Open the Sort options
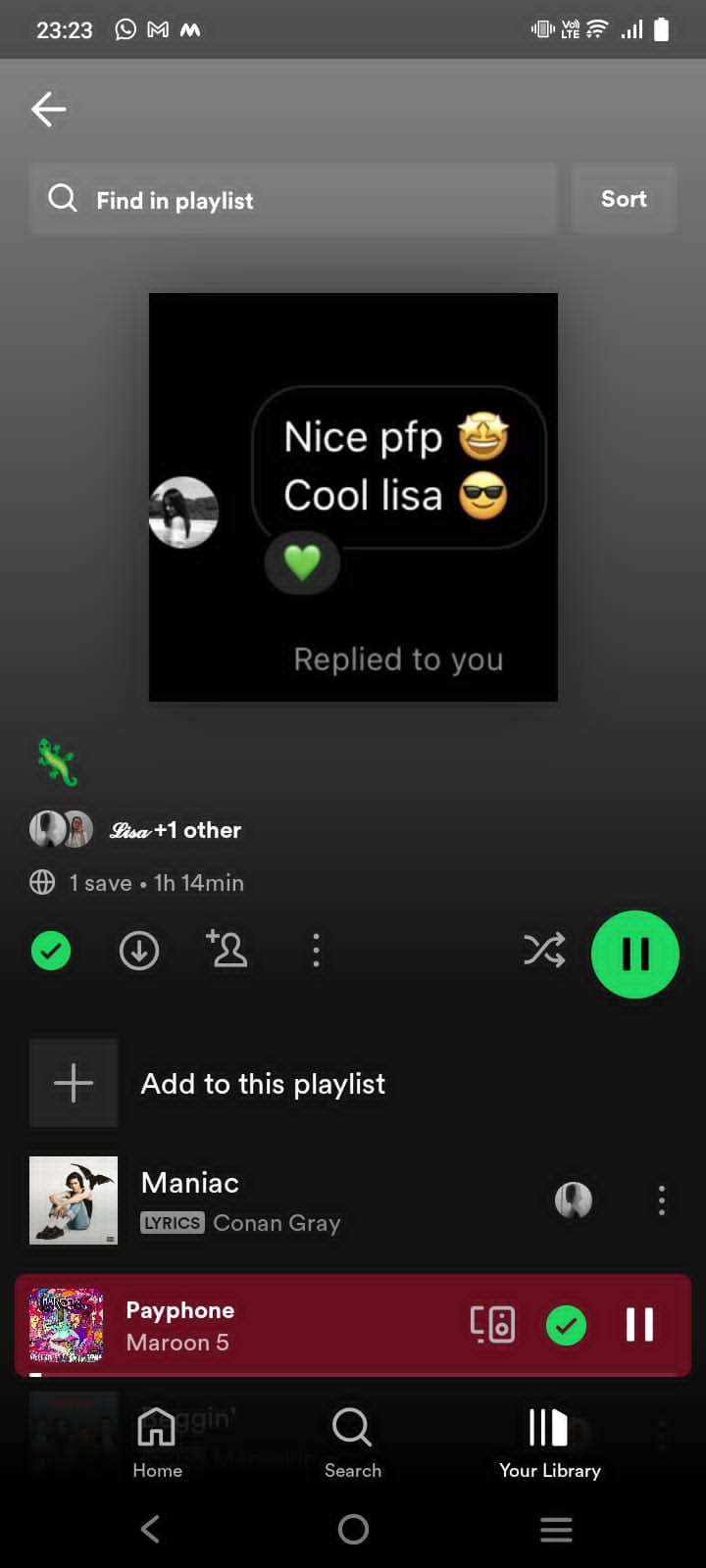The height and width of the screenshot is (1568, 706). tap(624, 199)
